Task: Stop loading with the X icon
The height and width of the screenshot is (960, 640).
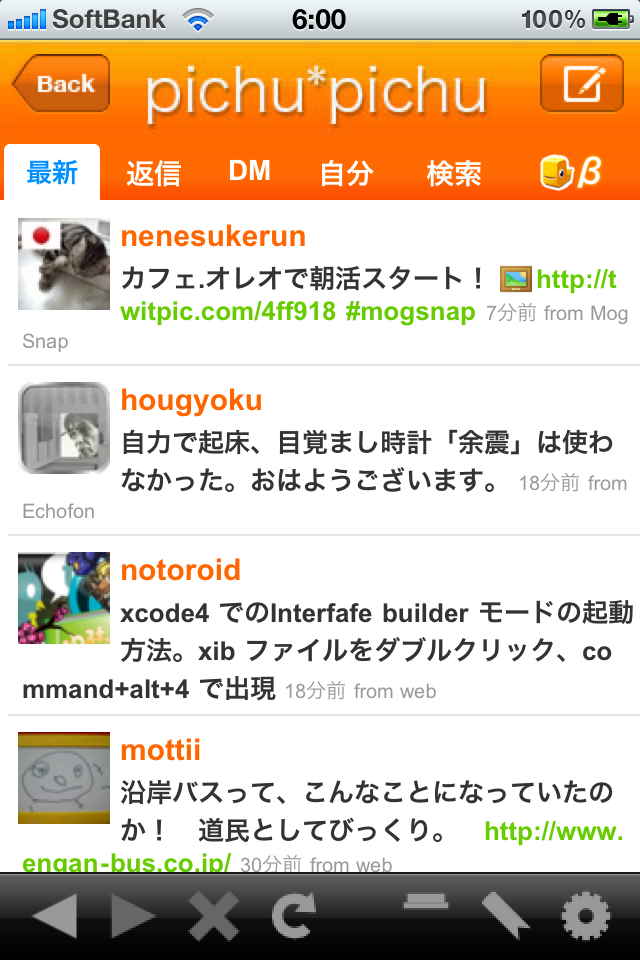Action: point(214,916)
